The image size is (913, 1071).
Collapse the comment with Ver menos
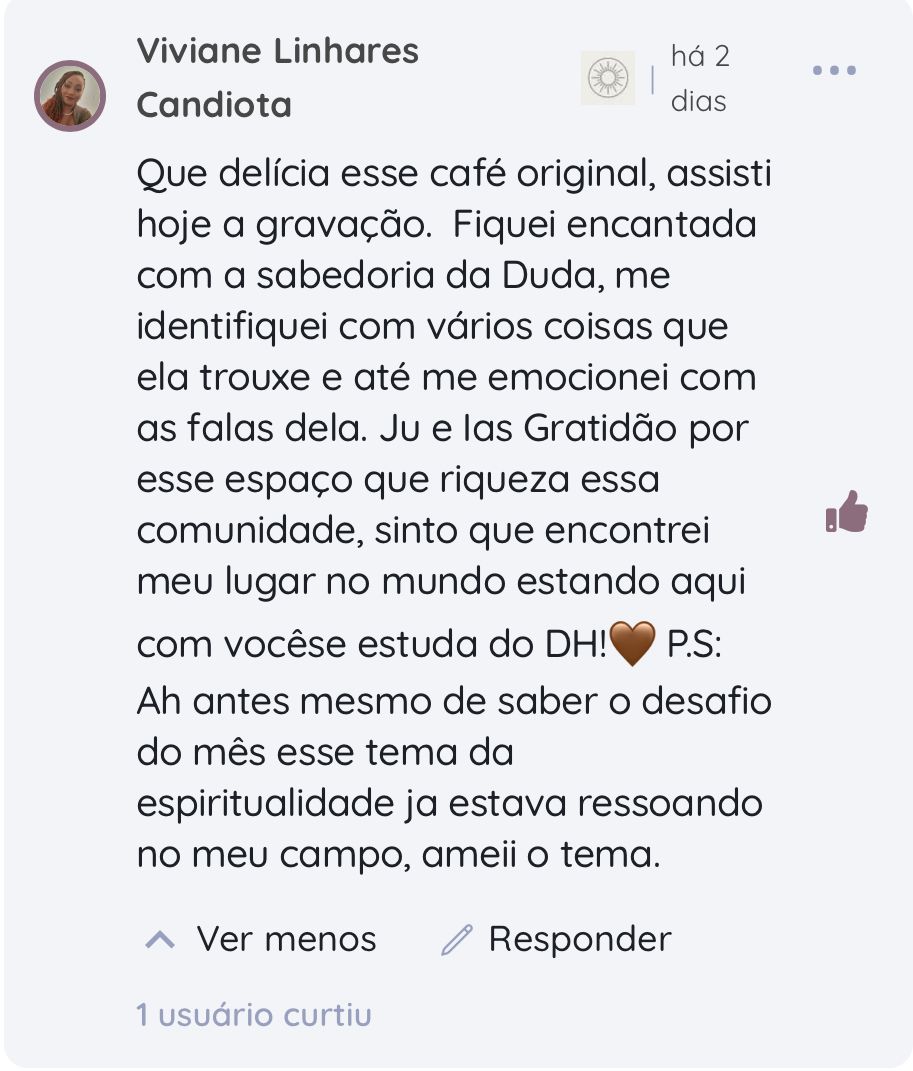[260, 939]
